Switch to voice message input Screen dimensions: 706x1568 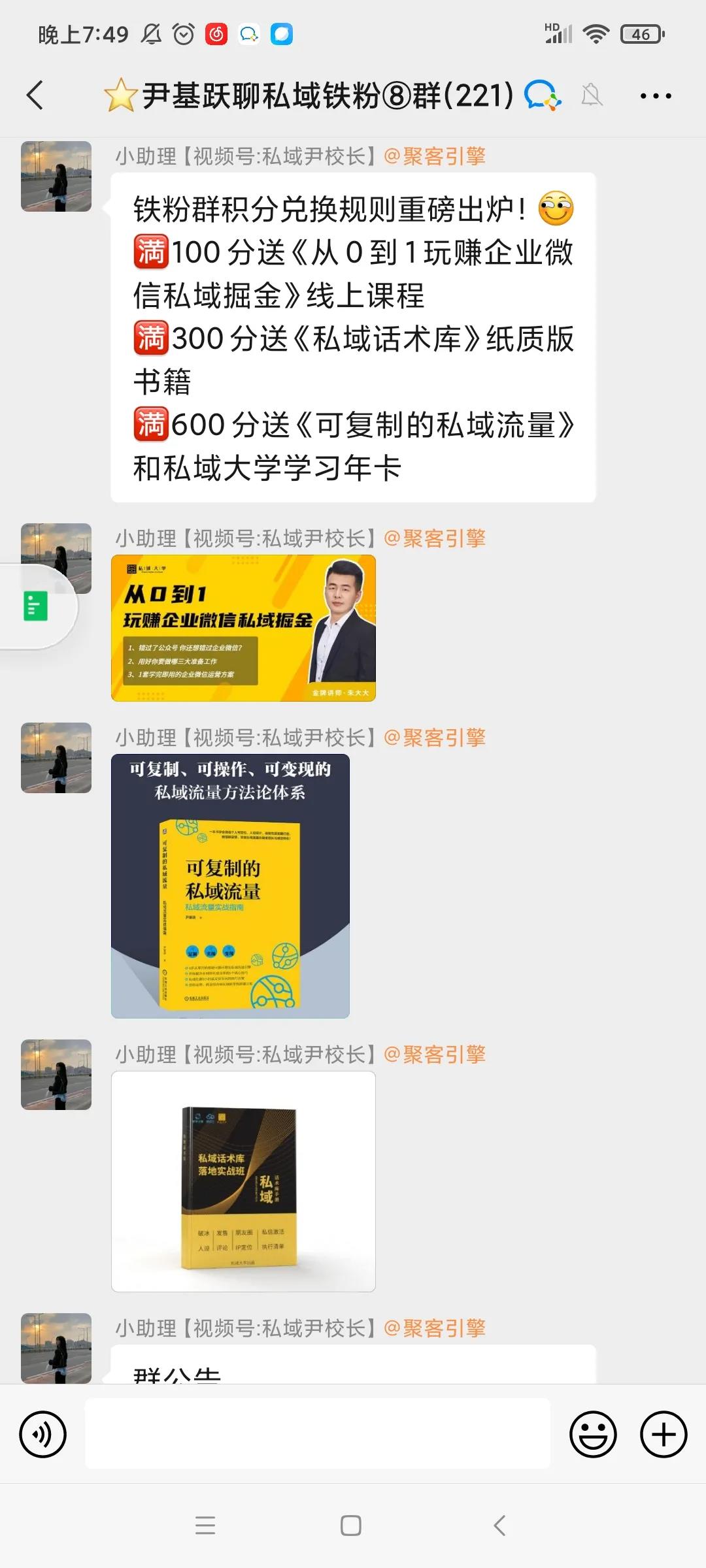(x=43, y=1435)
